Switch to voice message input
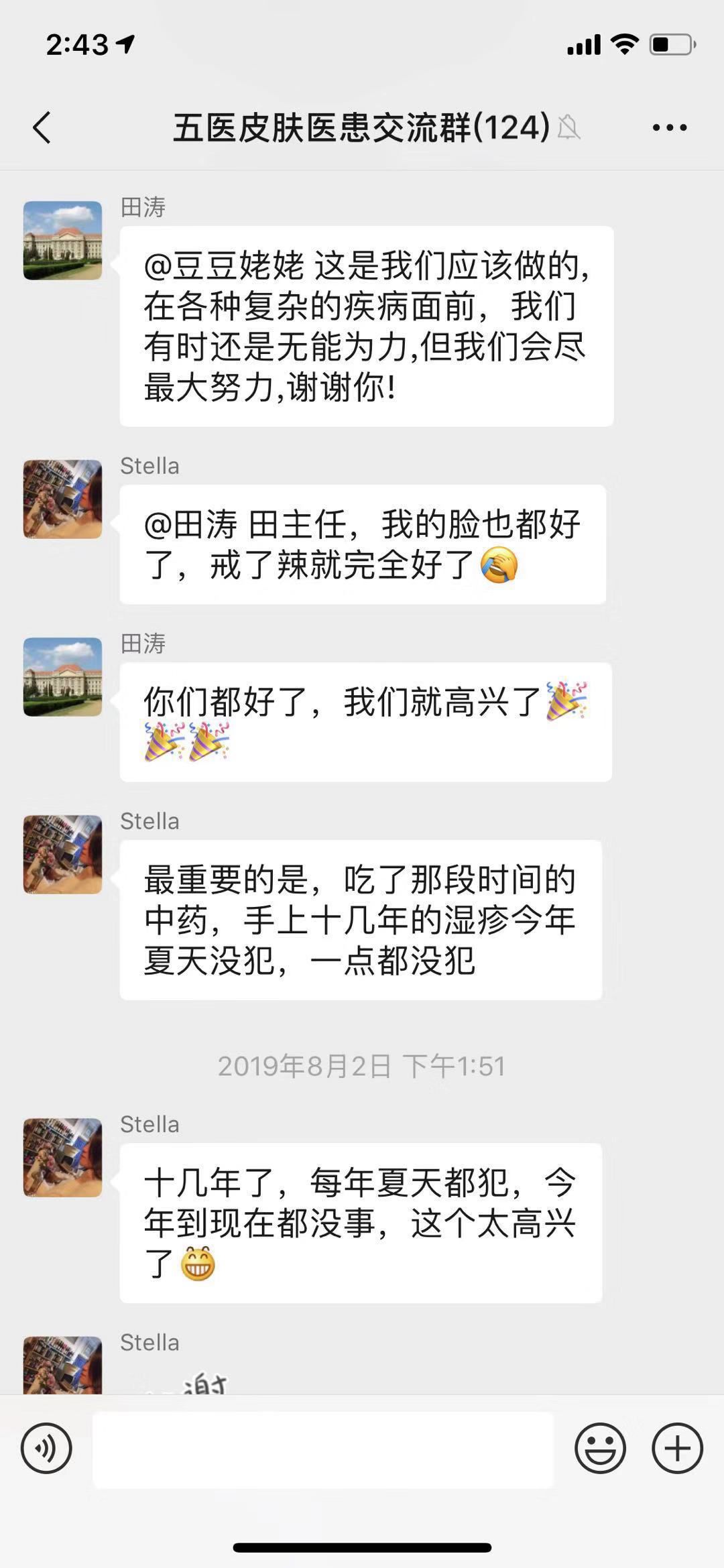 click(x=46, y=1448)
